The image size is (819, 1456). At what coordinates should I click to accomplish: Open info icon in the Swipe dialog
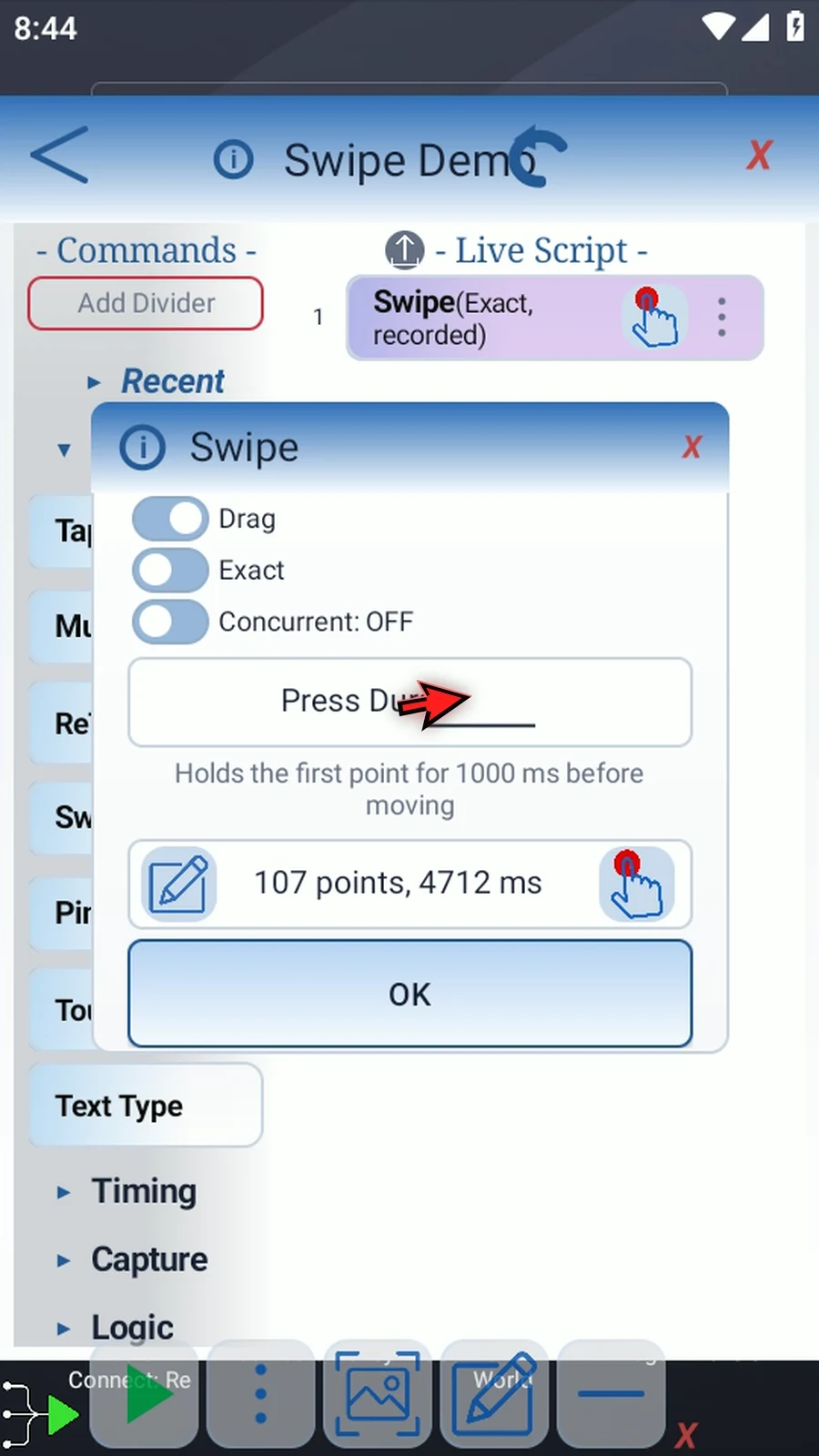pos(143,447)
